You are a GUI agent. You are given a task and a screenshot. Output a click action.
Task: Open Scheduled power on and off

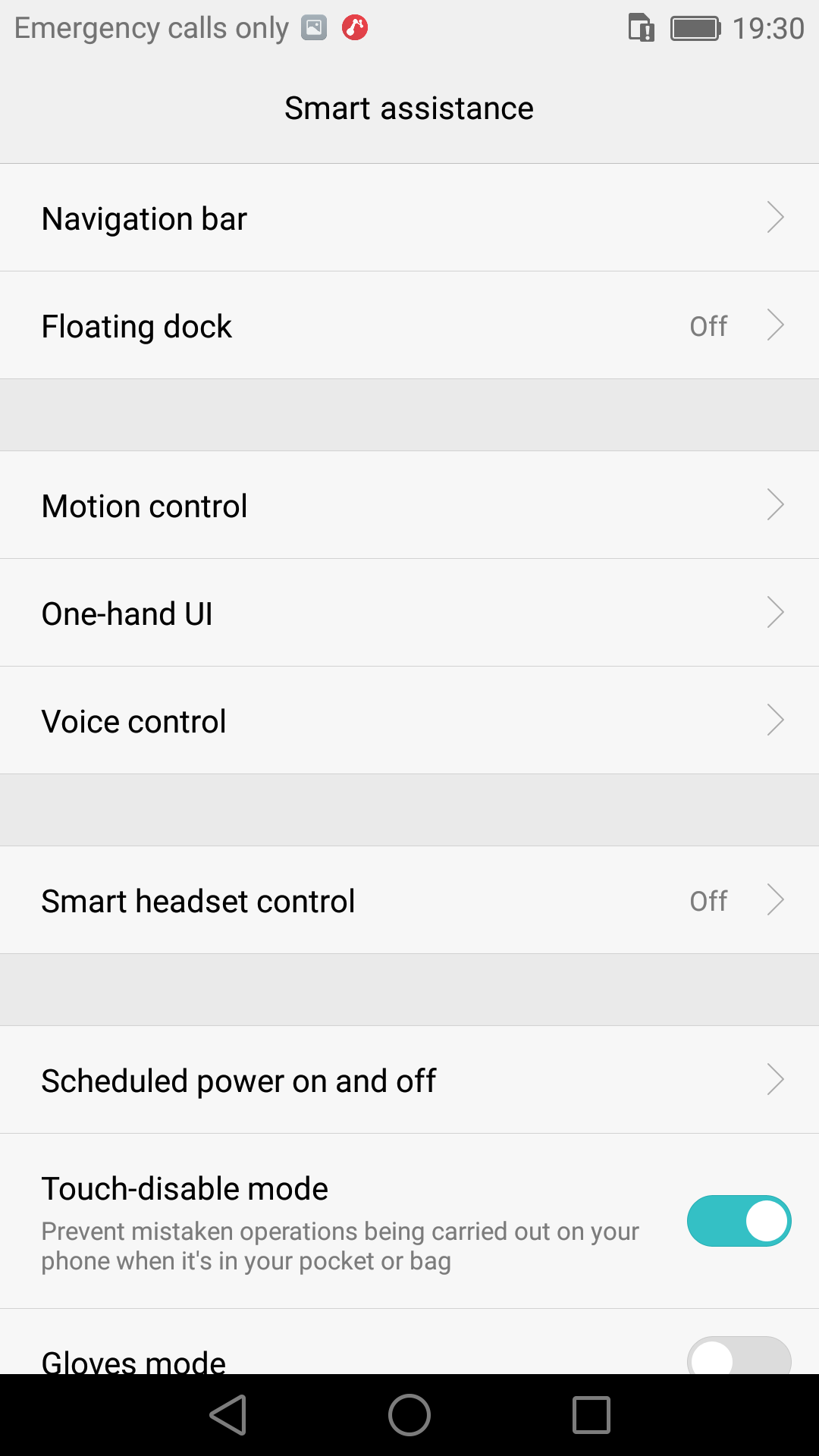pyautogui.click(x=409, y=1080)
